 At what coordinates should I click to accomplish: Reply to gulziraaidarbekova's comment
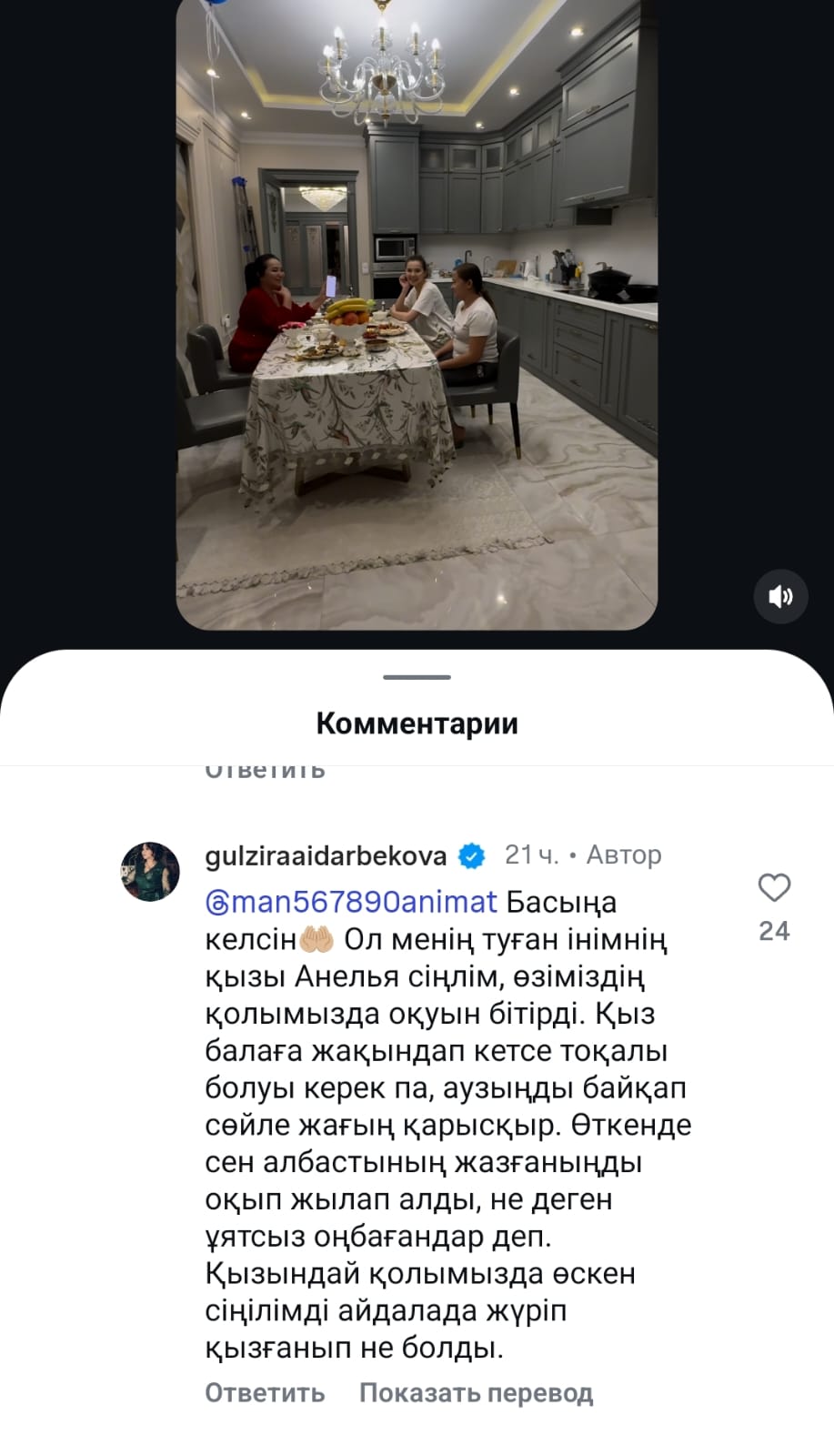265,1392
